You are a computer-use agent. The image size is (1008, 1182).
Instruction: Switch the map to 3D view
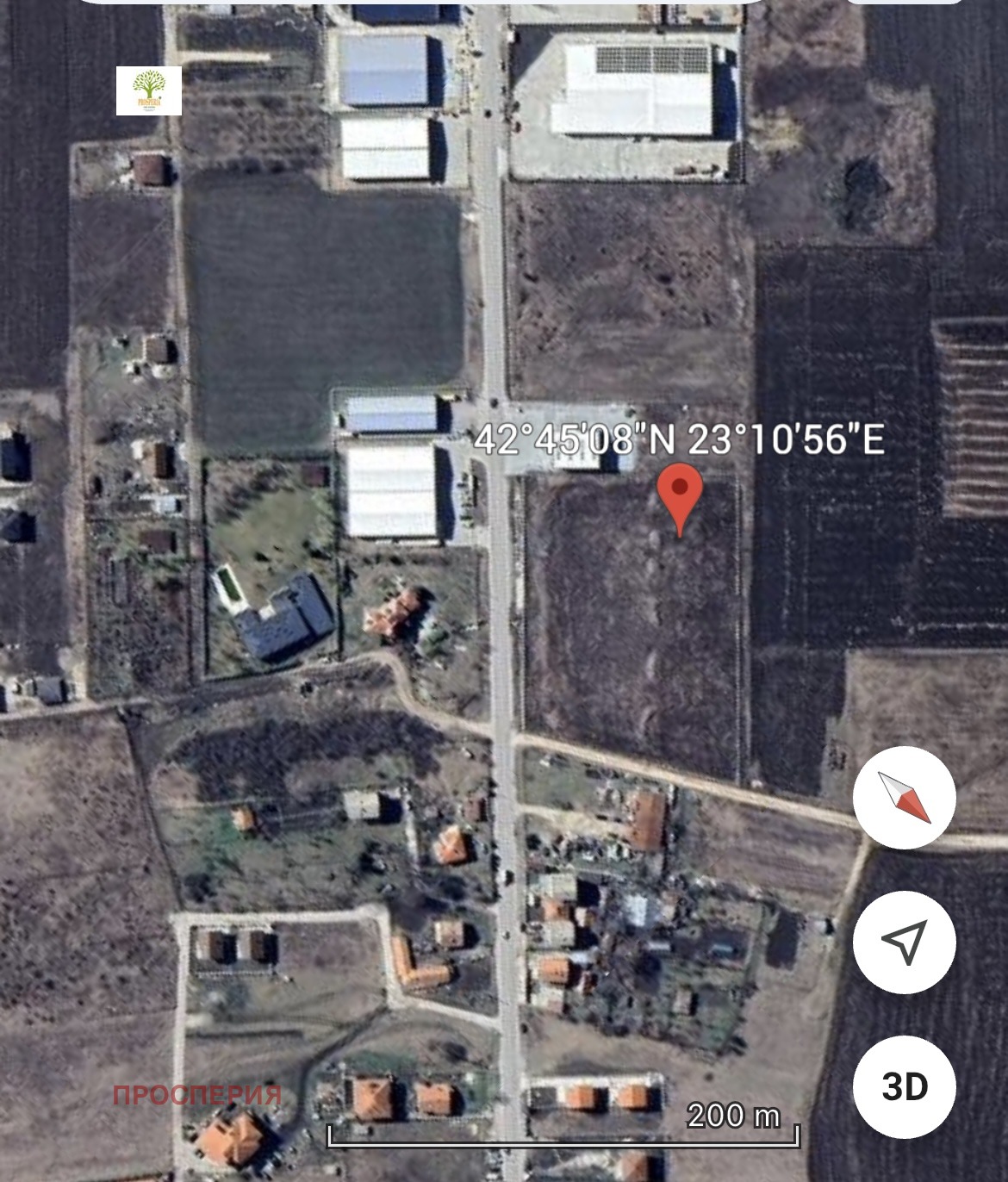904,1086
